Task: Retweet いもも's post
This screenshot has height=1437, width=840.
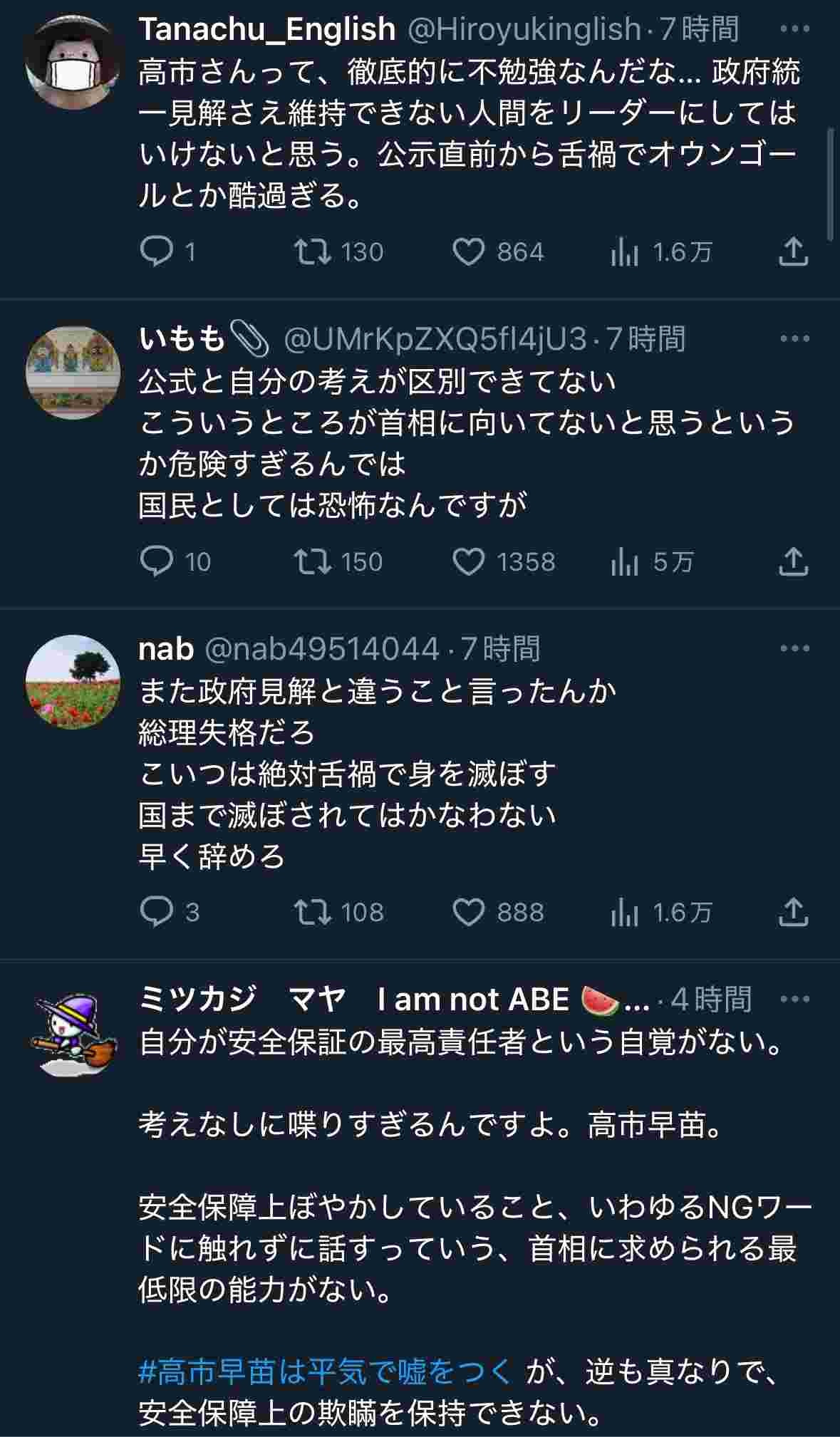Action: tap(313, 561)
